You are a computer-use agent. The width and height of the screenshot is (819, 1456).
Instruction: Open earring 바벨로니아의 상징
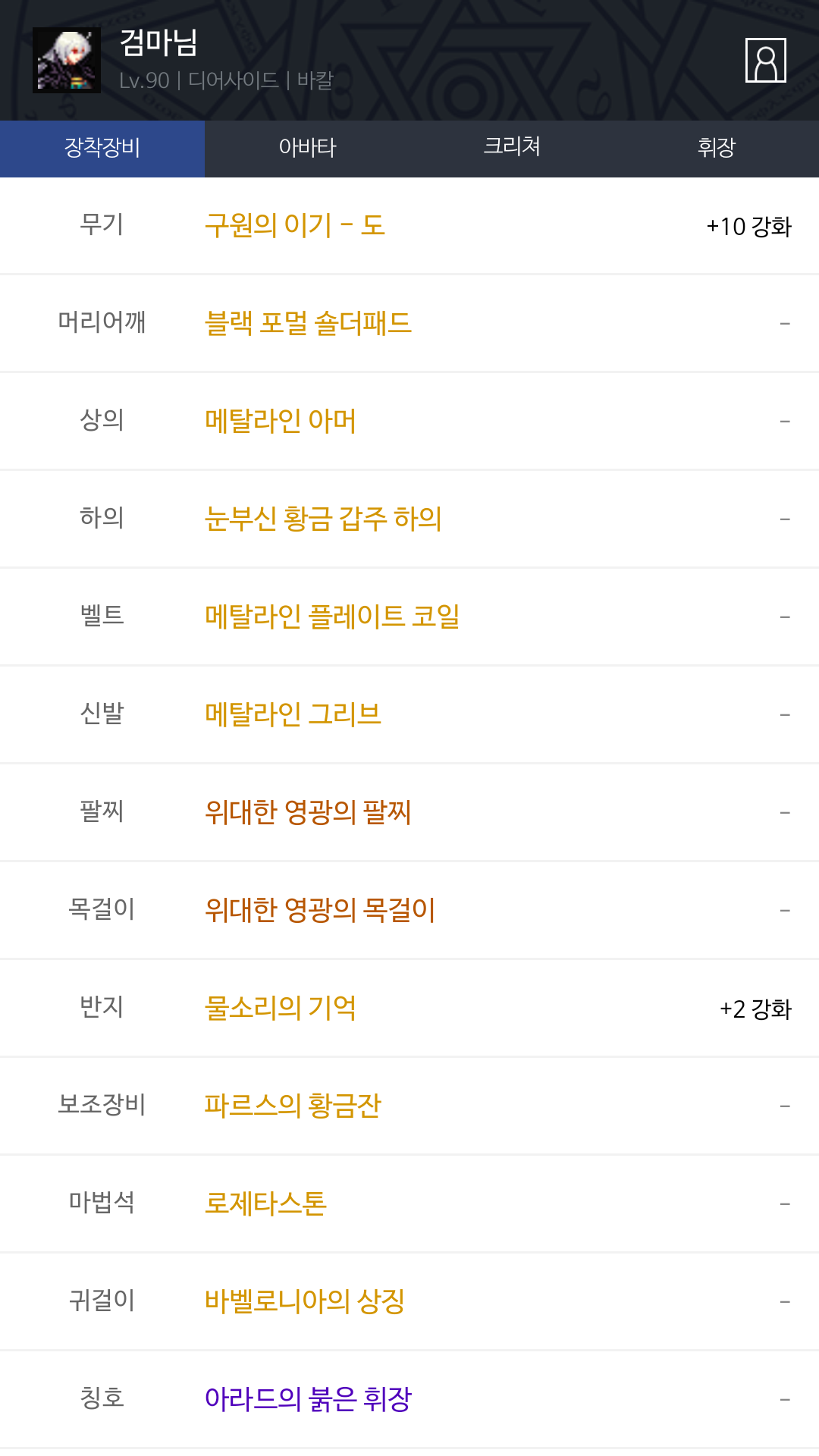click(305, 1301)
